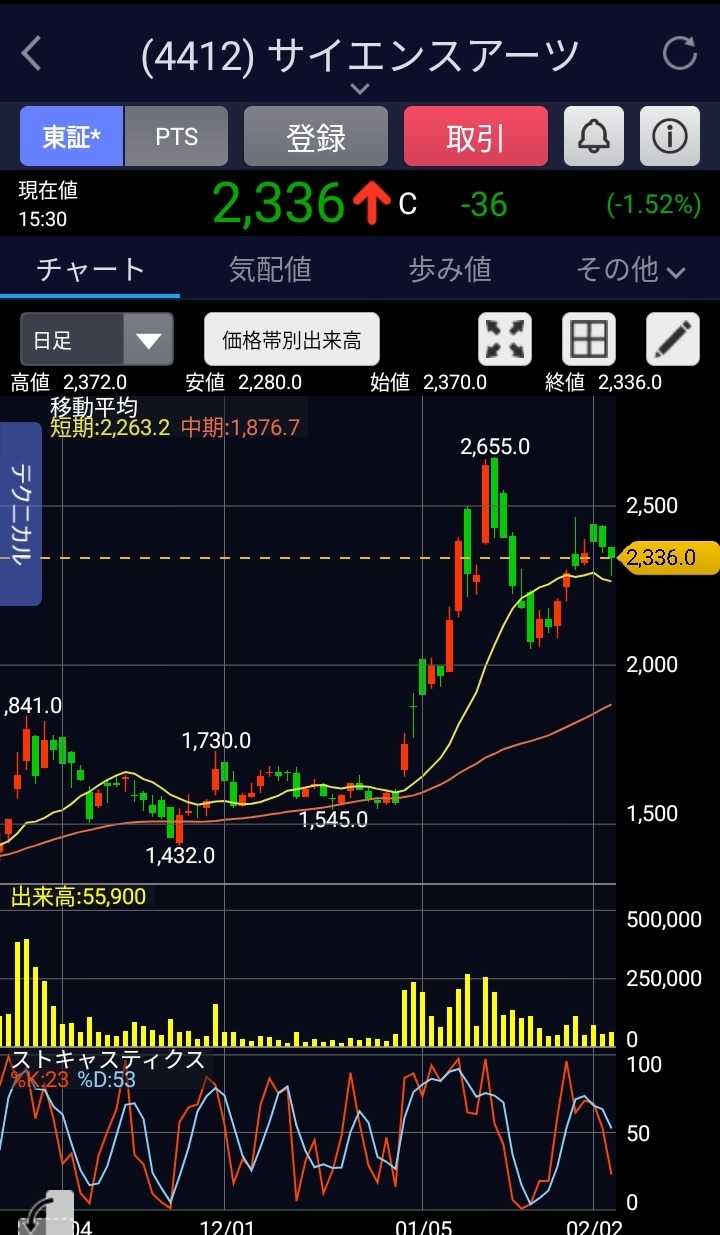Image resolution: width=720 pixels, height=1235 pixels.
Task: Tap the 登録 button
Action: pos(316,137)
